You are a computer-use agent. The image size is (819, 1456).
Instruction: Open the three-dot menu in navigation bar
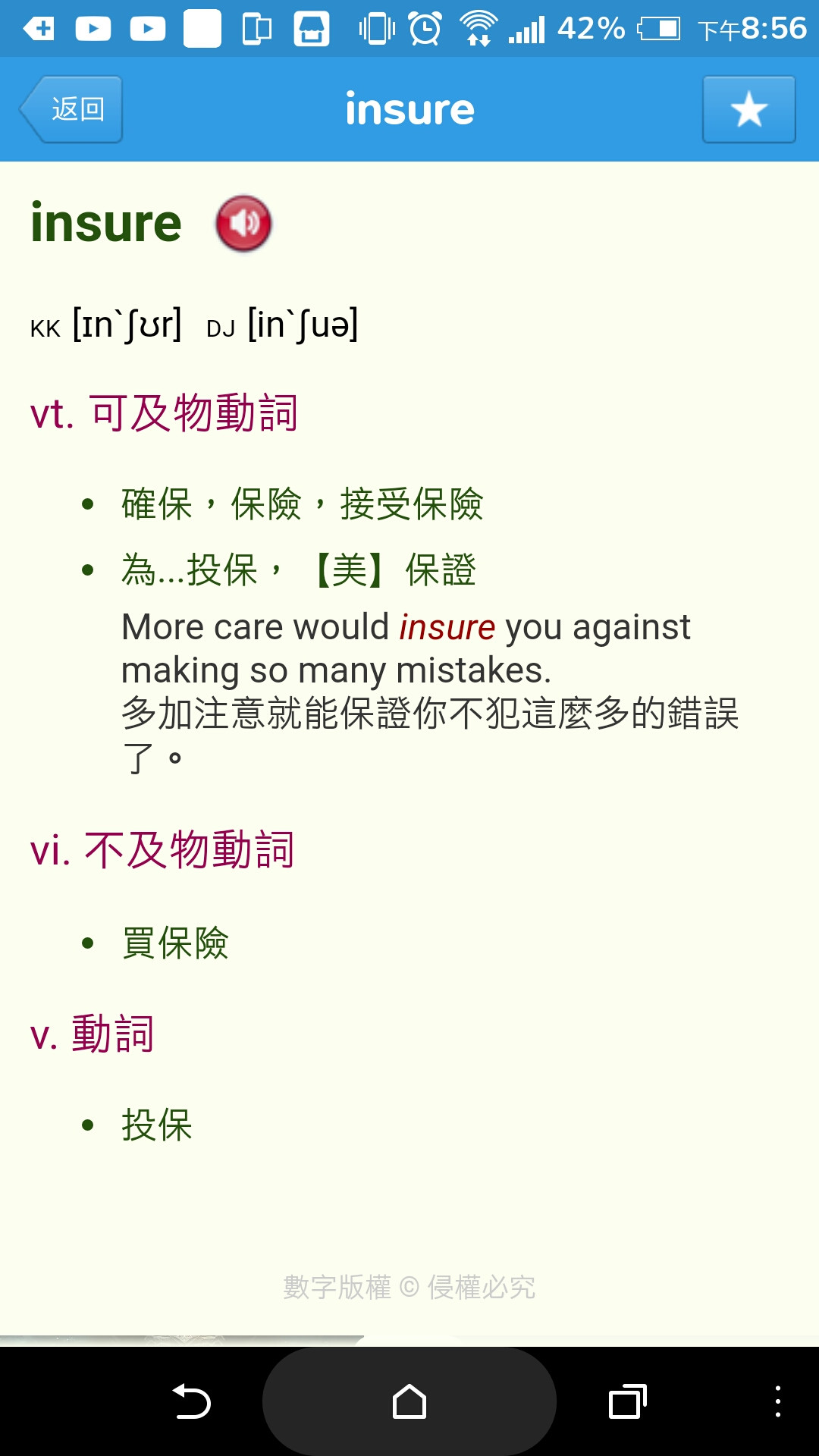[x=778, y=1401]
